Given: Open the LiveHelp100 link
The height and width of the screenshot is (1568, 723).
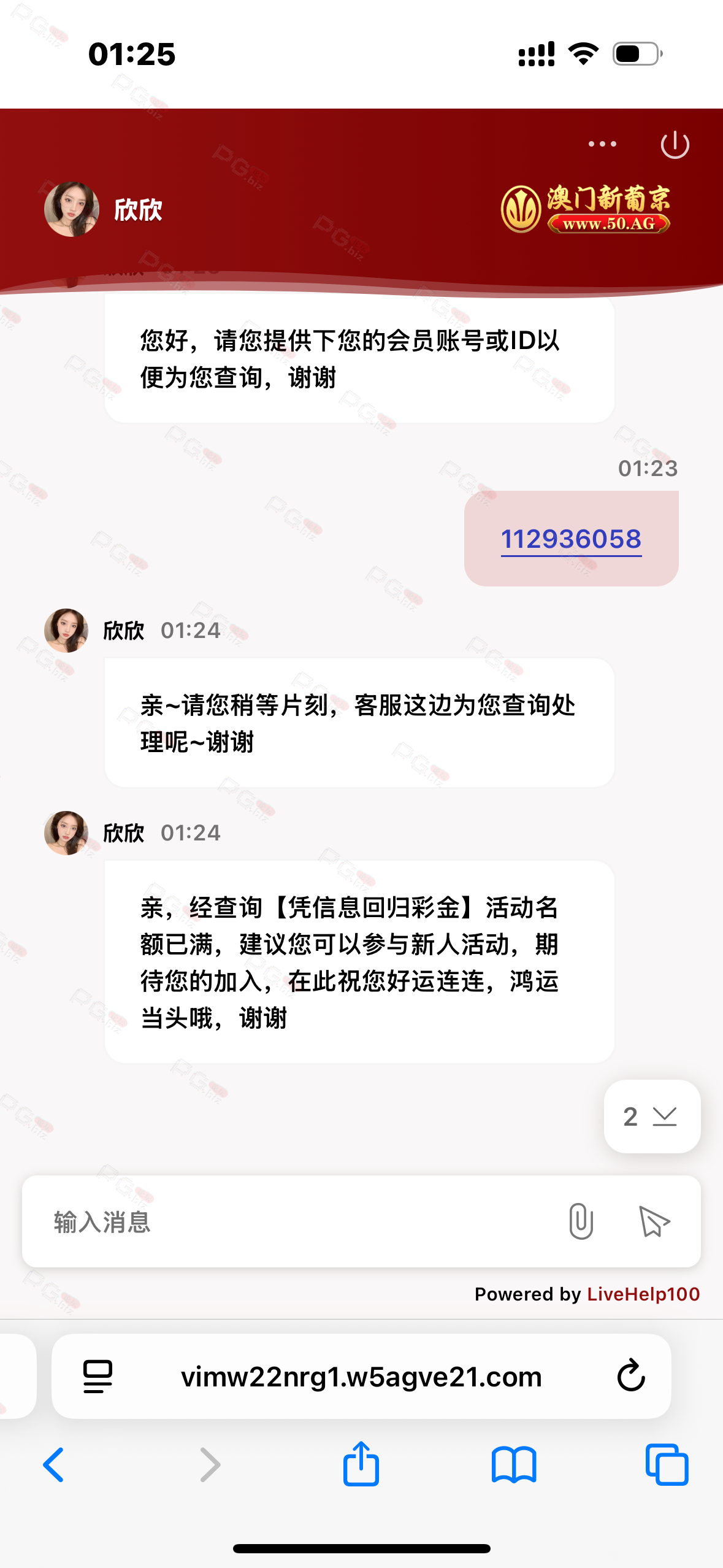Looking at the screenshot, I should pyautogui.click(x=643, y=1294).
